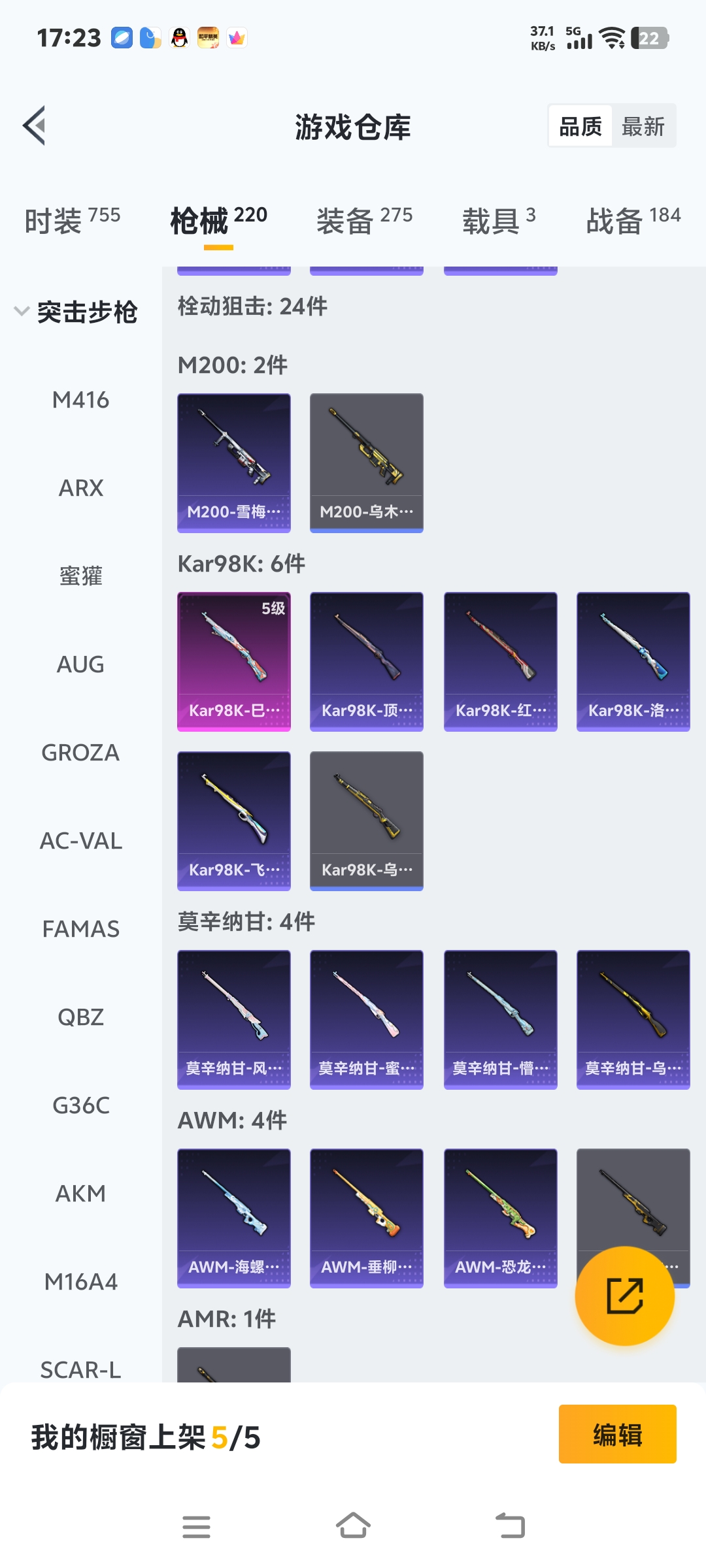Viewport: 706px width, 1568px height.
Task: Select M416 in the sidebar
Action: coord(80,400)
